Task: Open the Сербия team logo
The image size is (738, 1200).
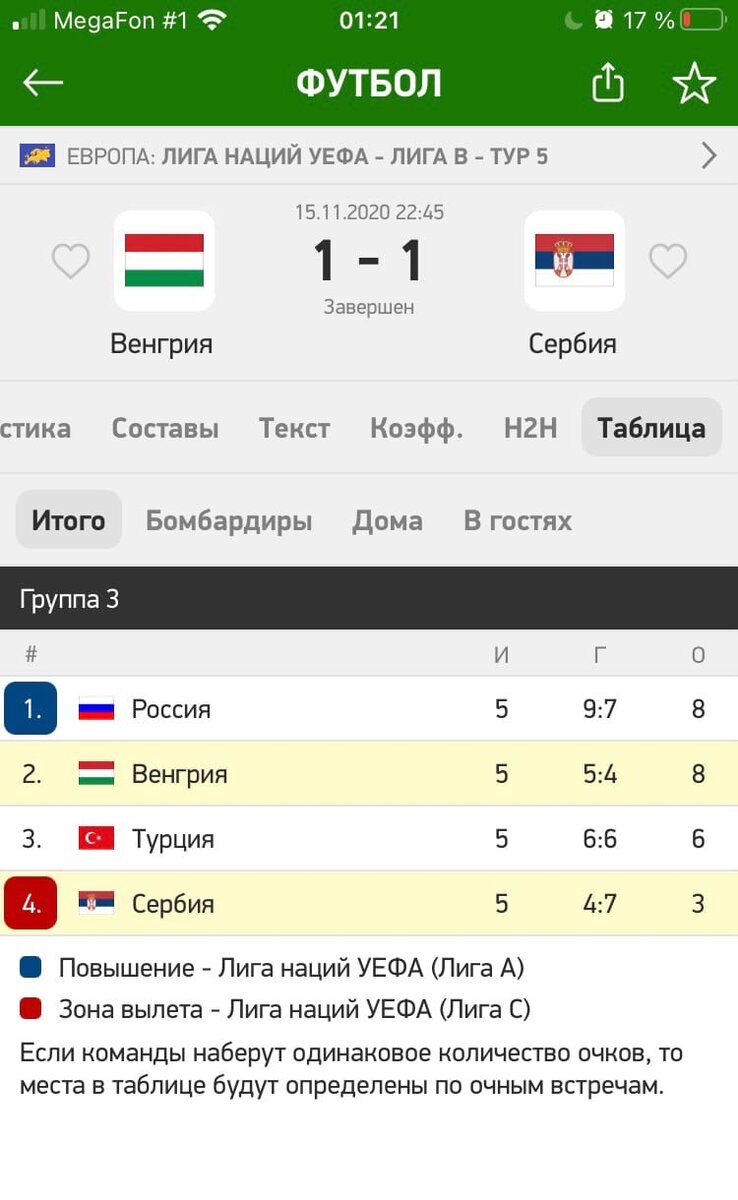Action: coord(574,260)
